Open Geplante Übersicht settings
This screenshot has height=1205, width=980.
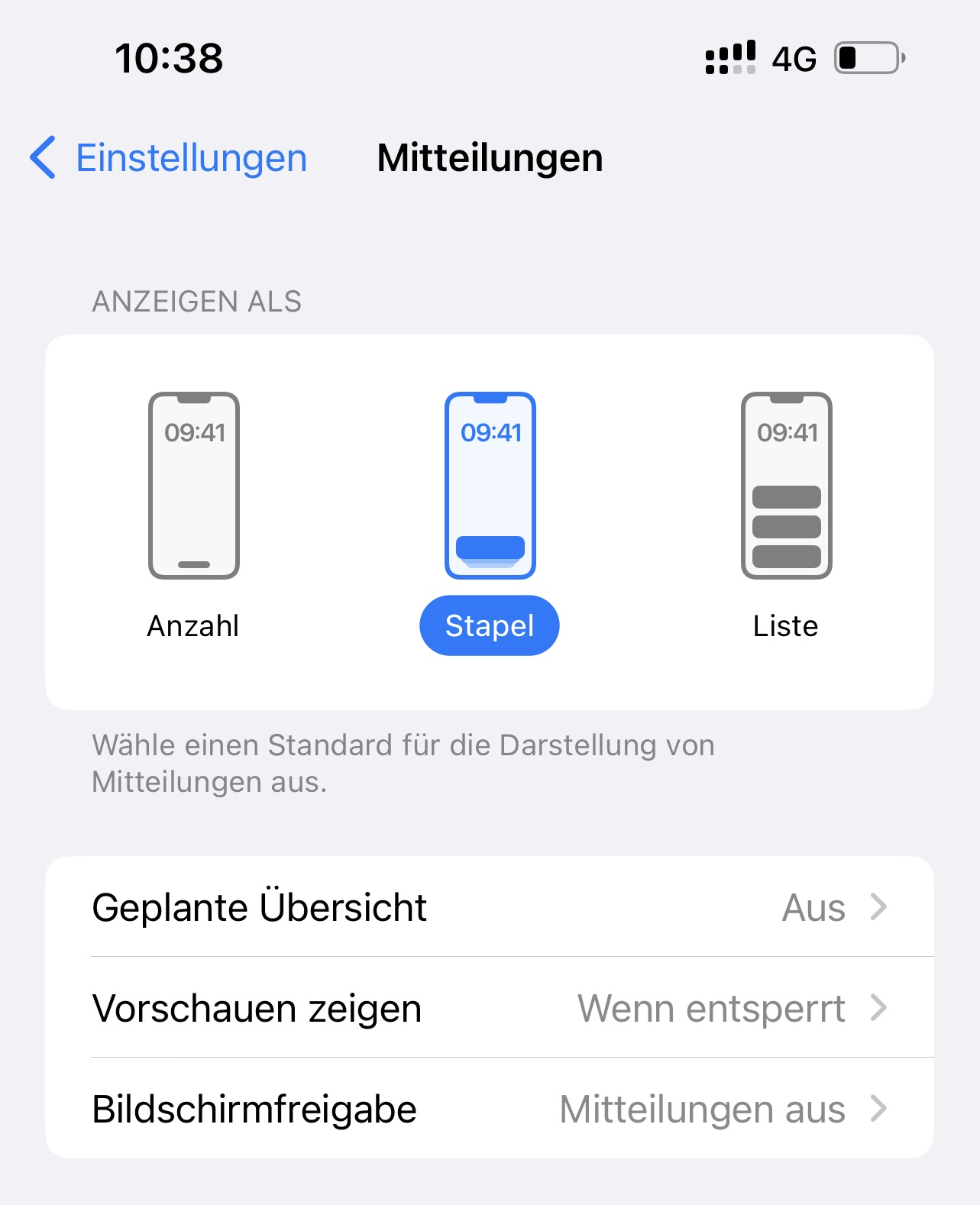coord(489,907)
